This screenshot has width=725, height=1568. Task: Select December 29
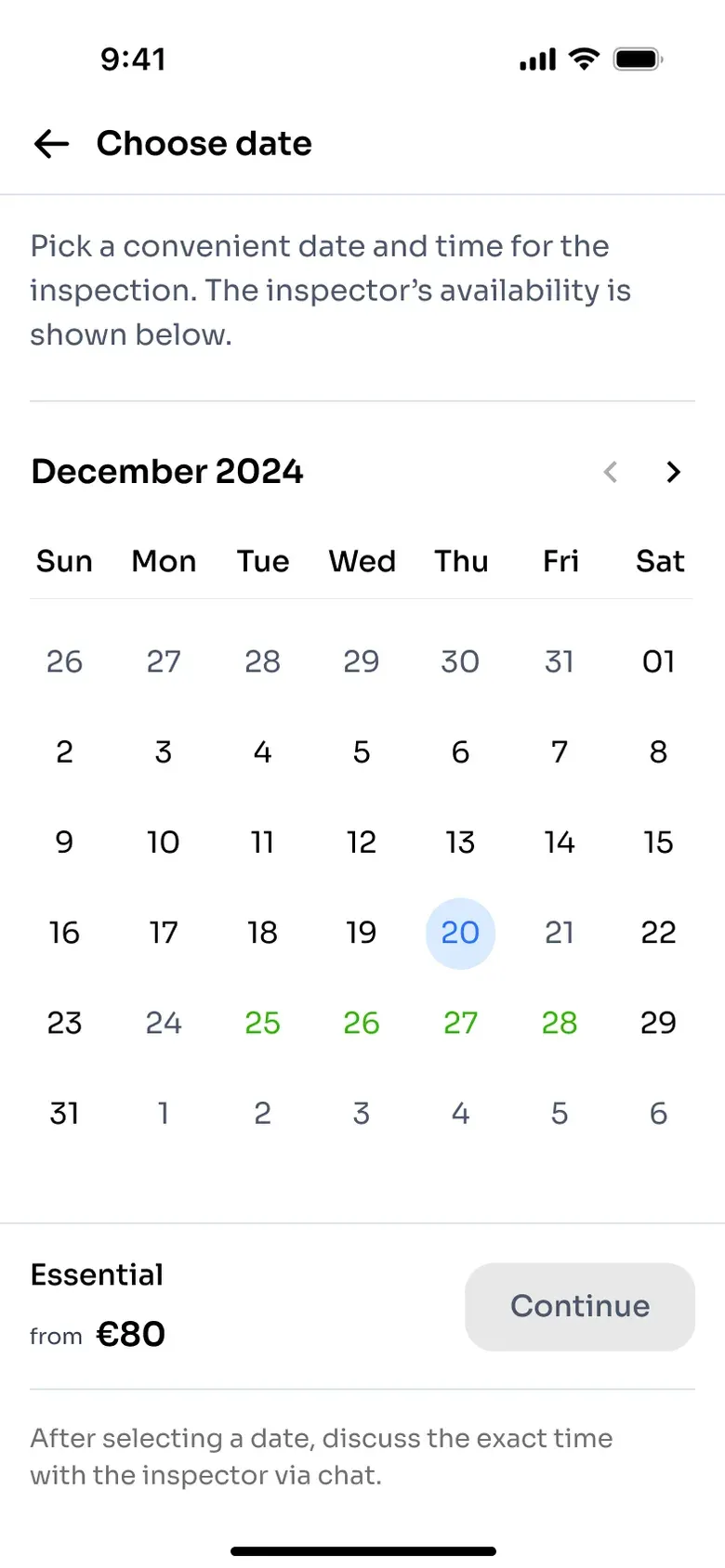[658, 1023]
